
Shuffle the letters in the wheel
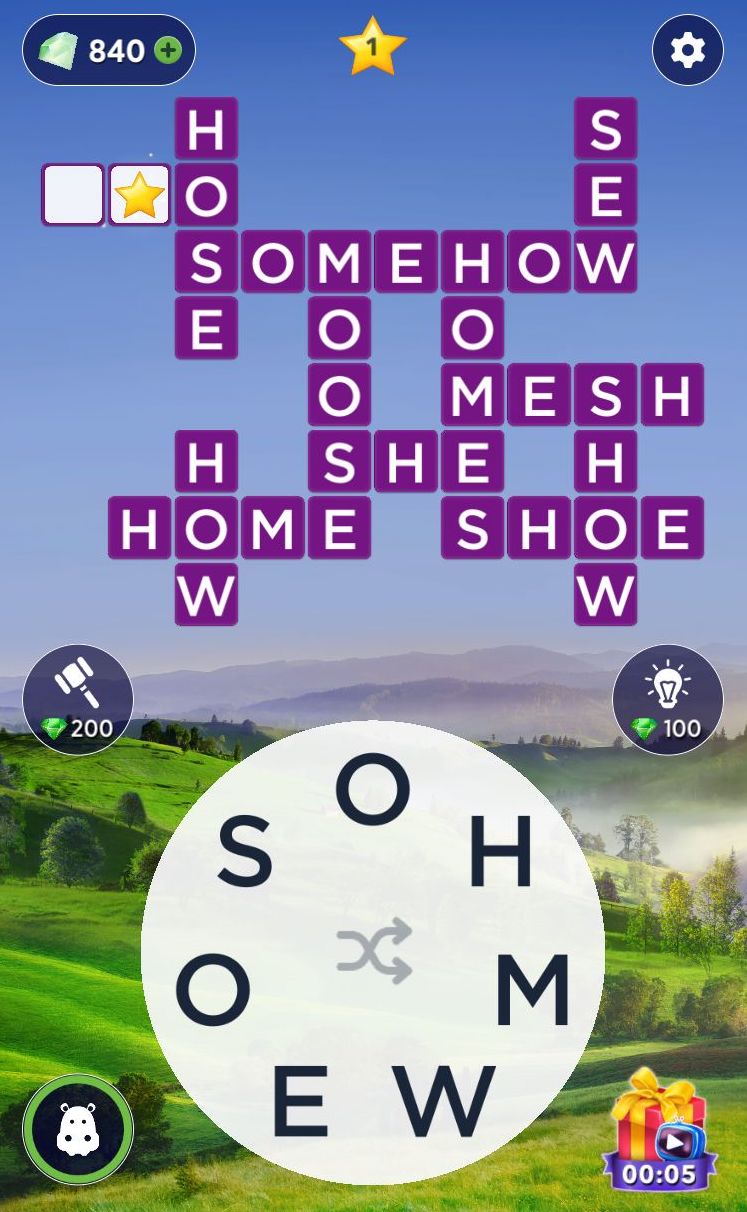374,950
